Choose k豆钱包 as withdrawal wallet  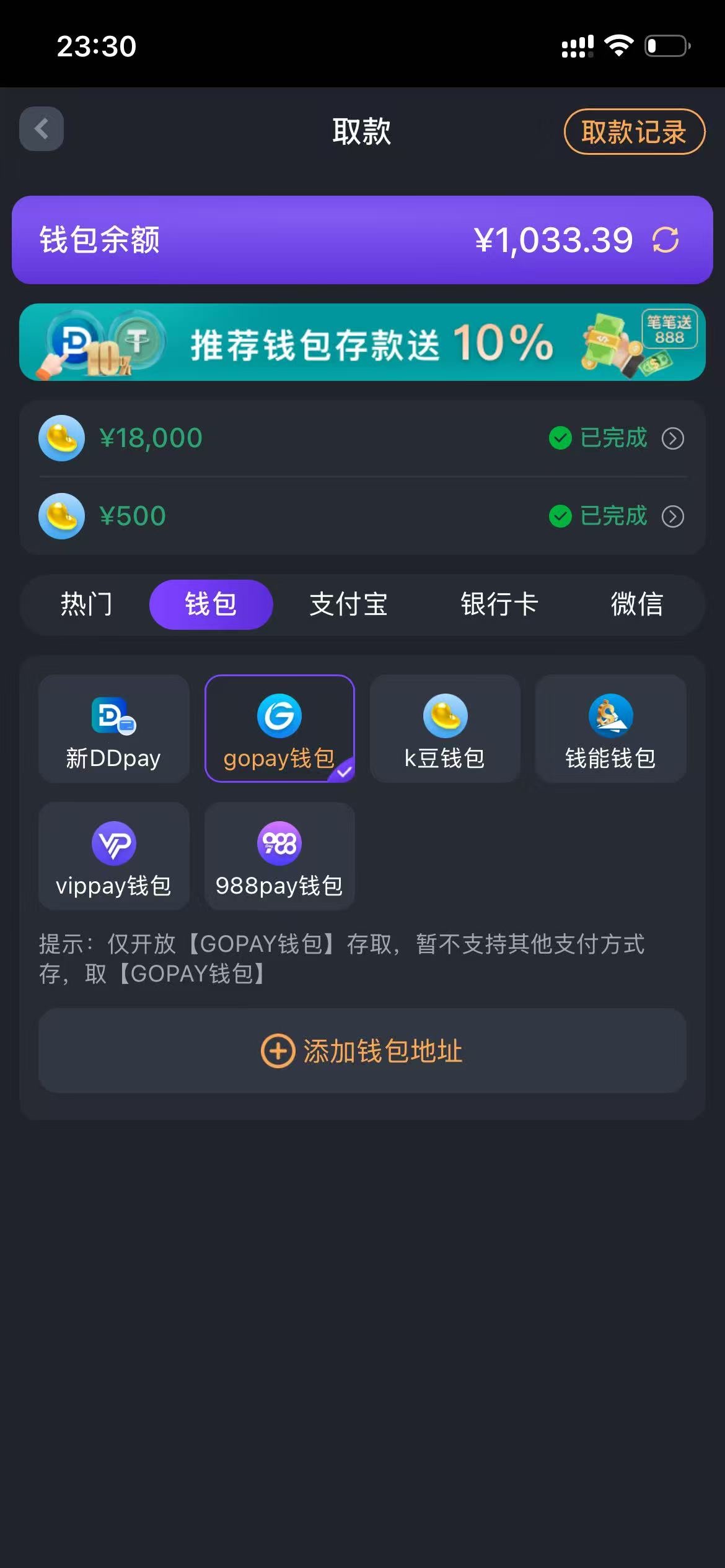point(445,729)
